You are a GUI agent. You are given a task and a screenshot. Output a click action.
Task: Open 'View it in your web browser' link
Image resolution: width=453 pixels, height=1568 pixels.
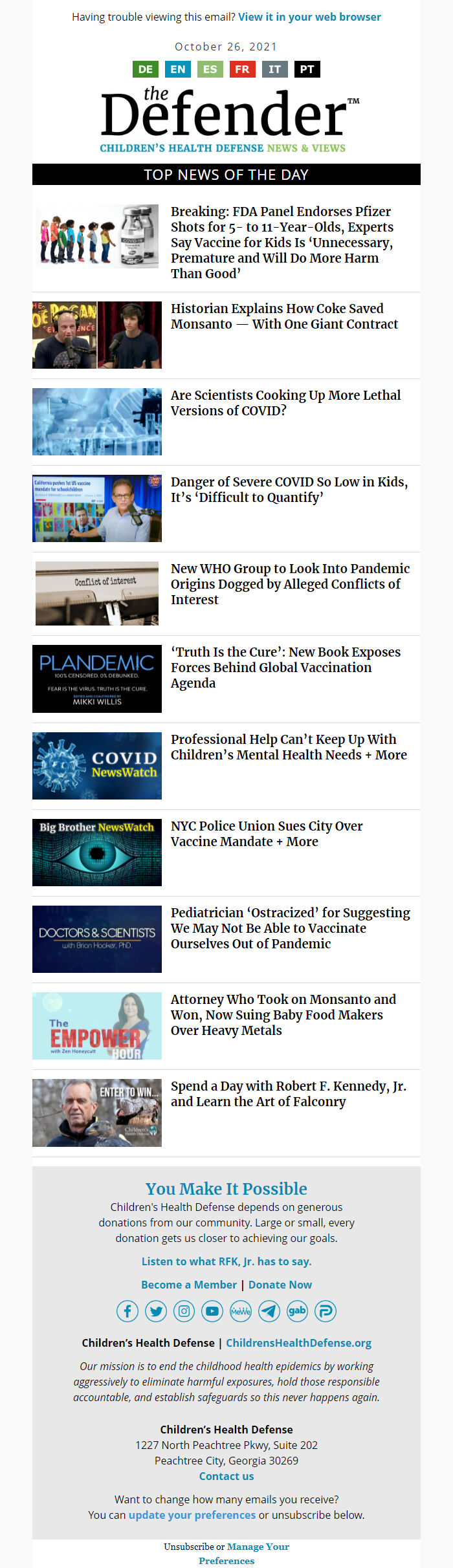click(x=309, y=17)
